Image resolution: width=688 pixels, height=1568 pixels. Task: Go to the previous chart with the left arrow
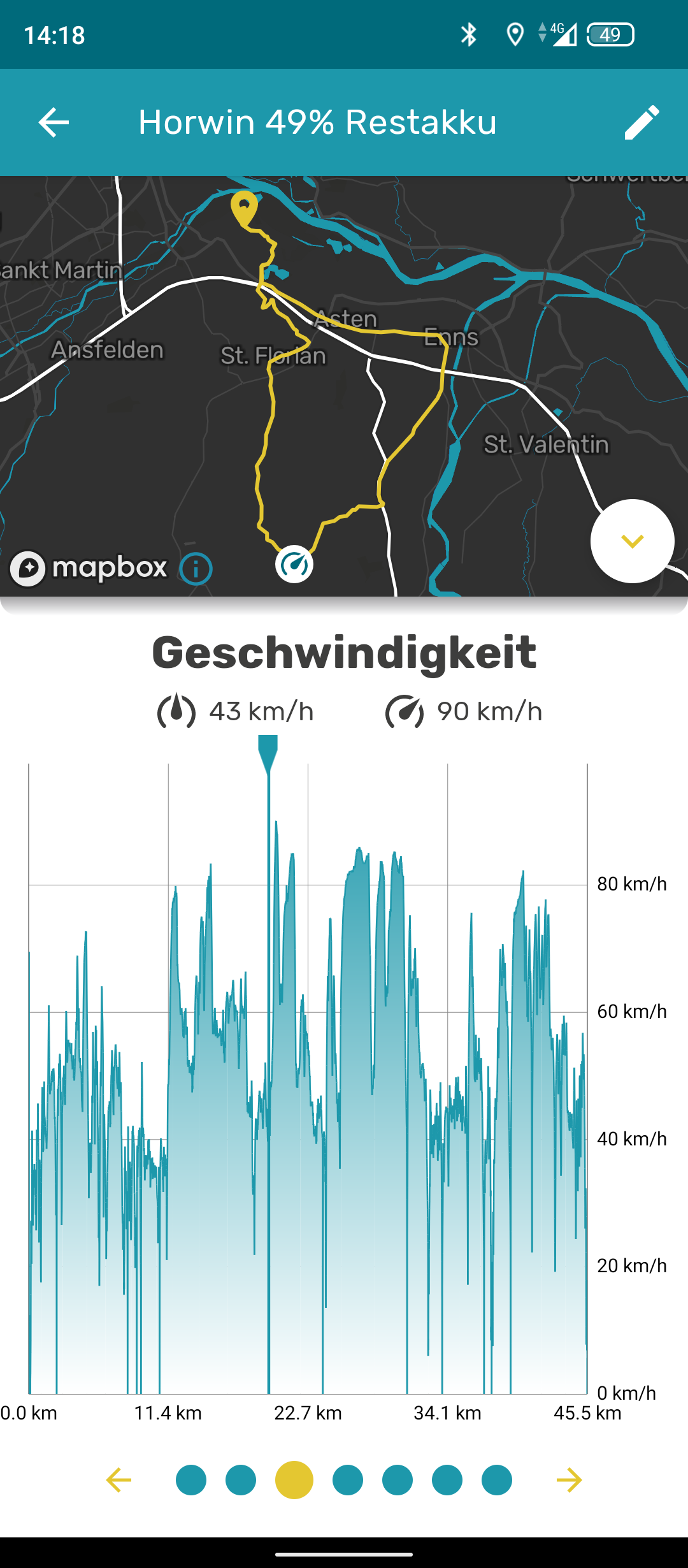pyautogui.click(x=118, y=1479)
